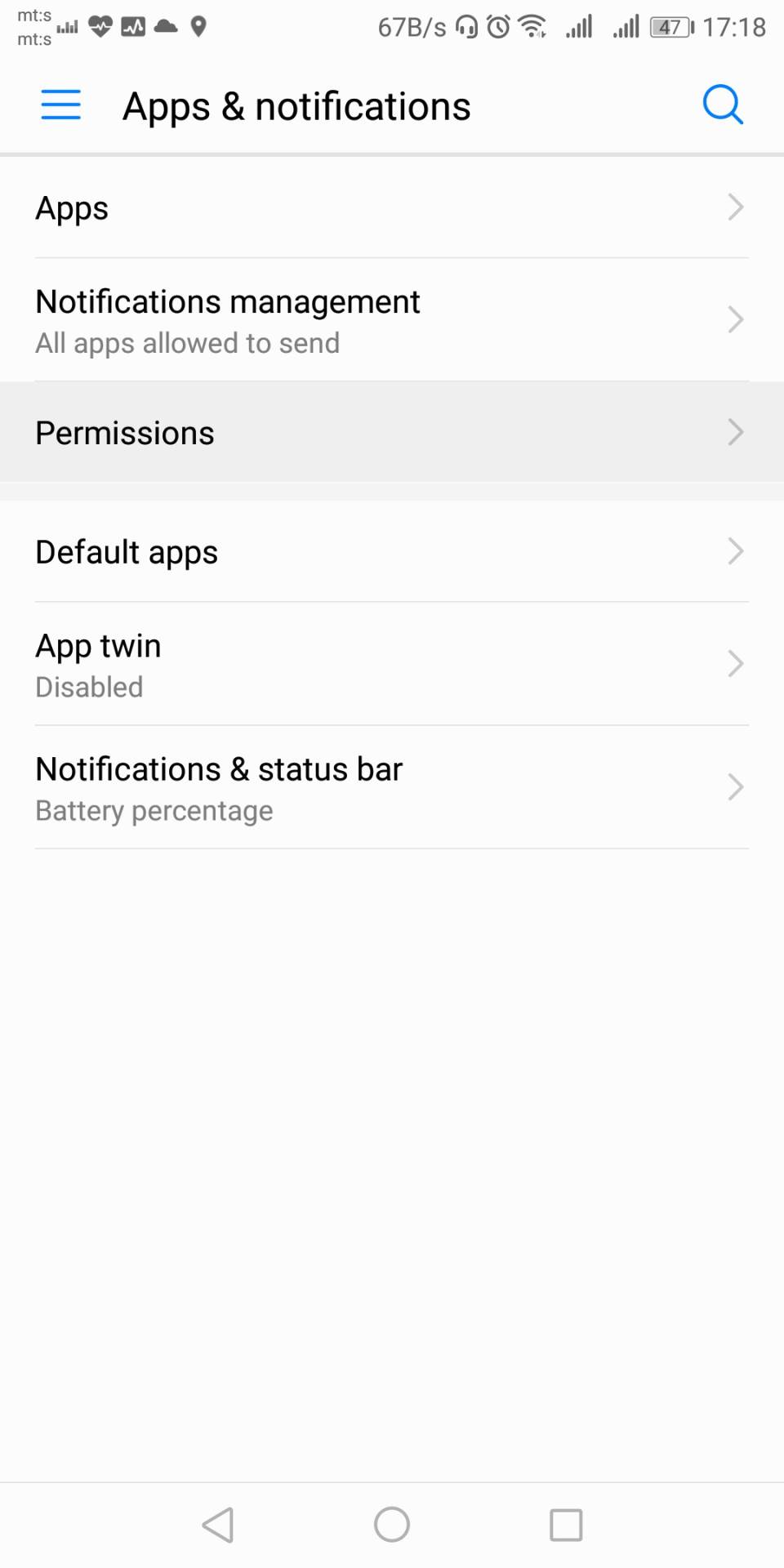Viewport: 784px width, 1568px height.
Task: Open Default apps
Action: pos(392,552)
